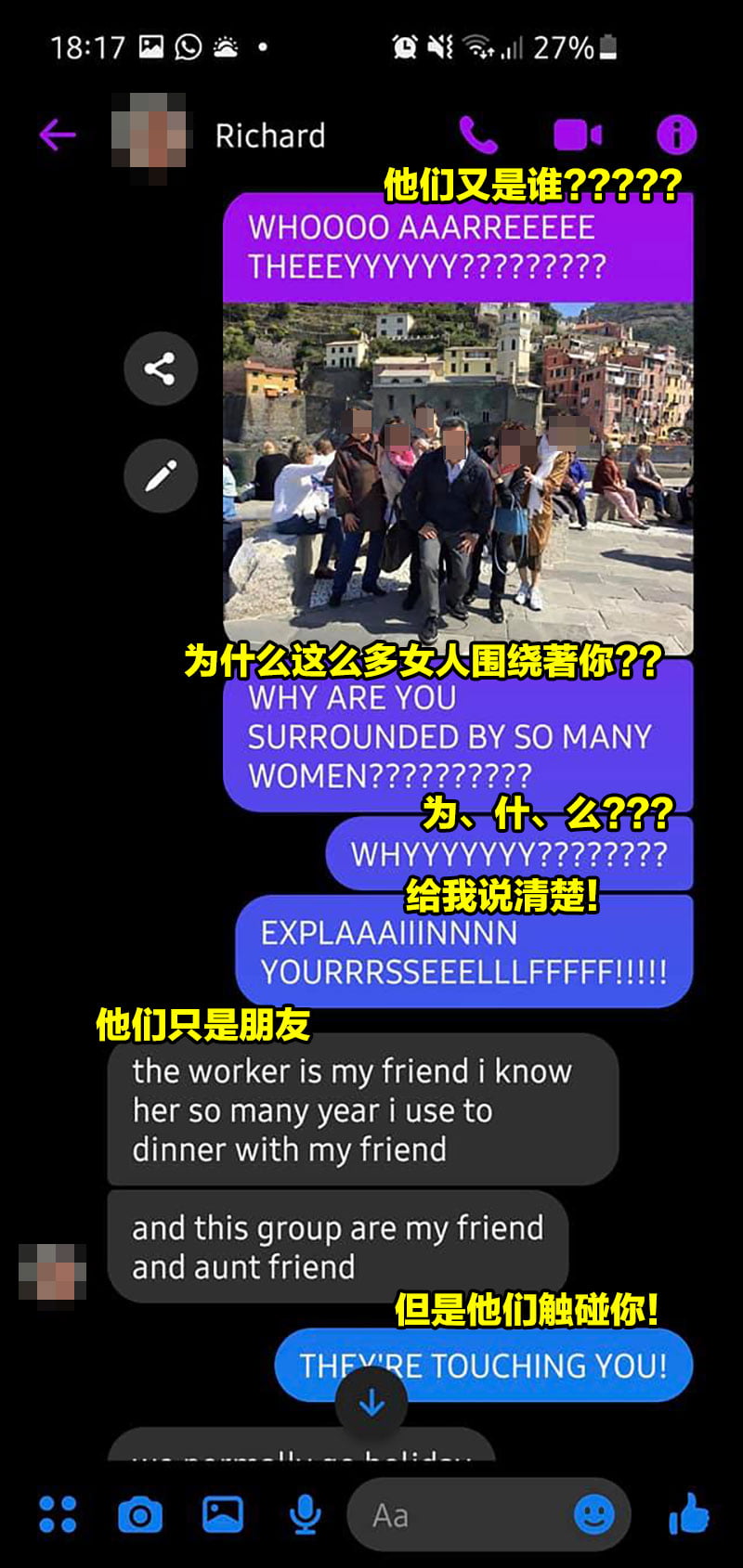Screen dimensions: 743x1568
Task: Open the group photo in the chat
Action: pyautogui.click(x=458, y=473)
